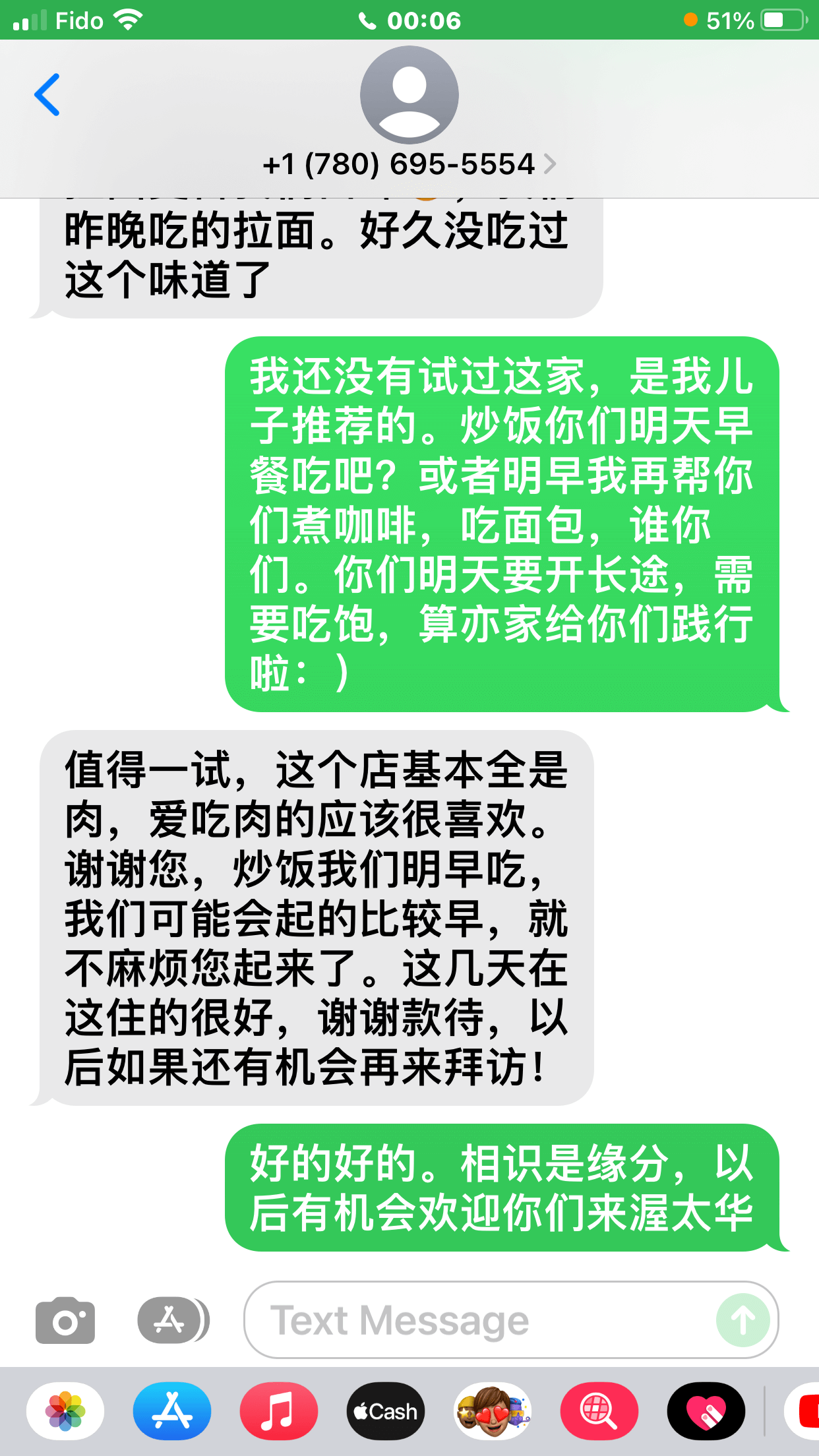Open Apple Cash in the app strip
This screenshot has height=1456, width=819.
[x=386, y=1411]
